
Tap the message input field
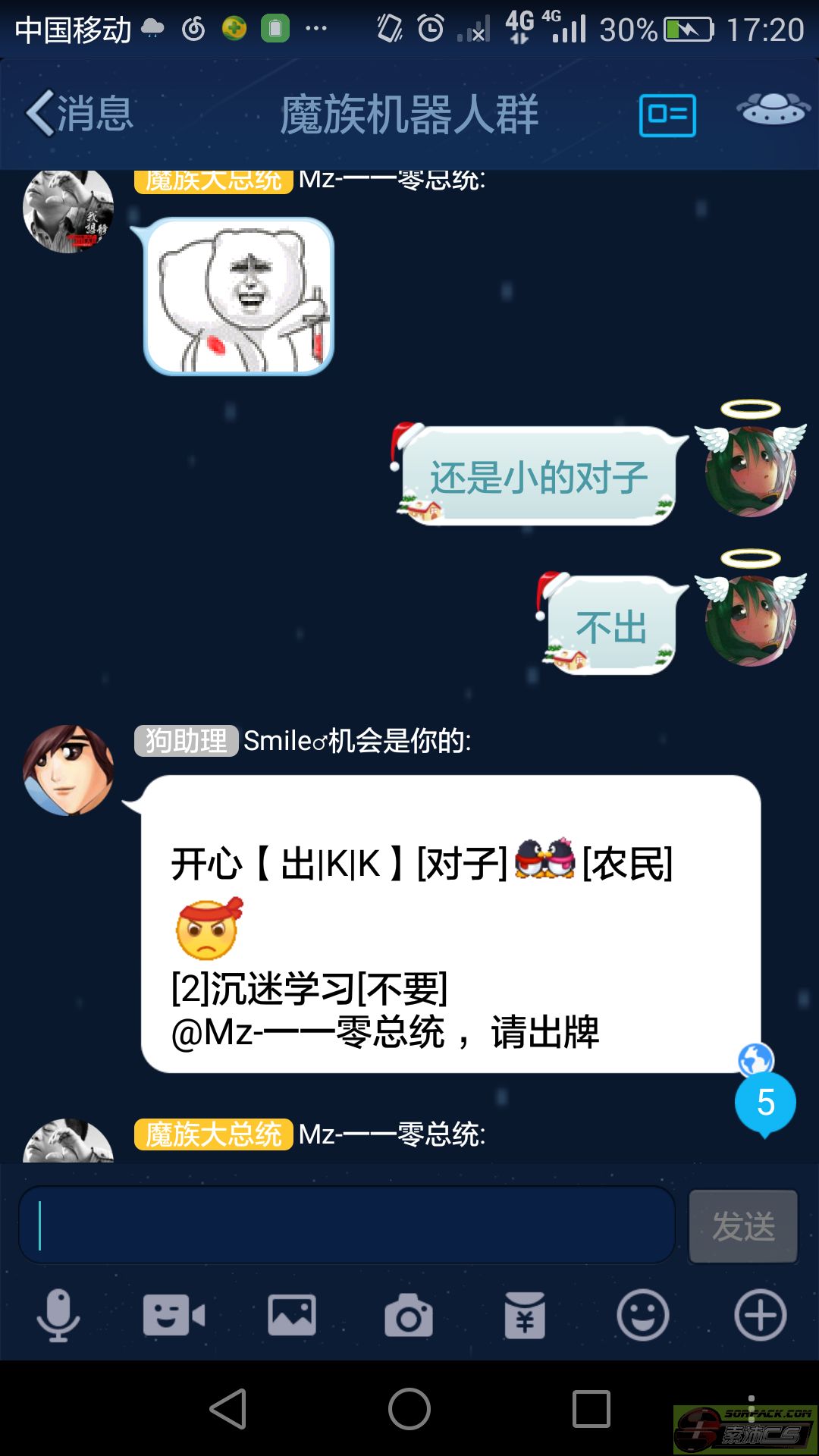(347, 1225)
